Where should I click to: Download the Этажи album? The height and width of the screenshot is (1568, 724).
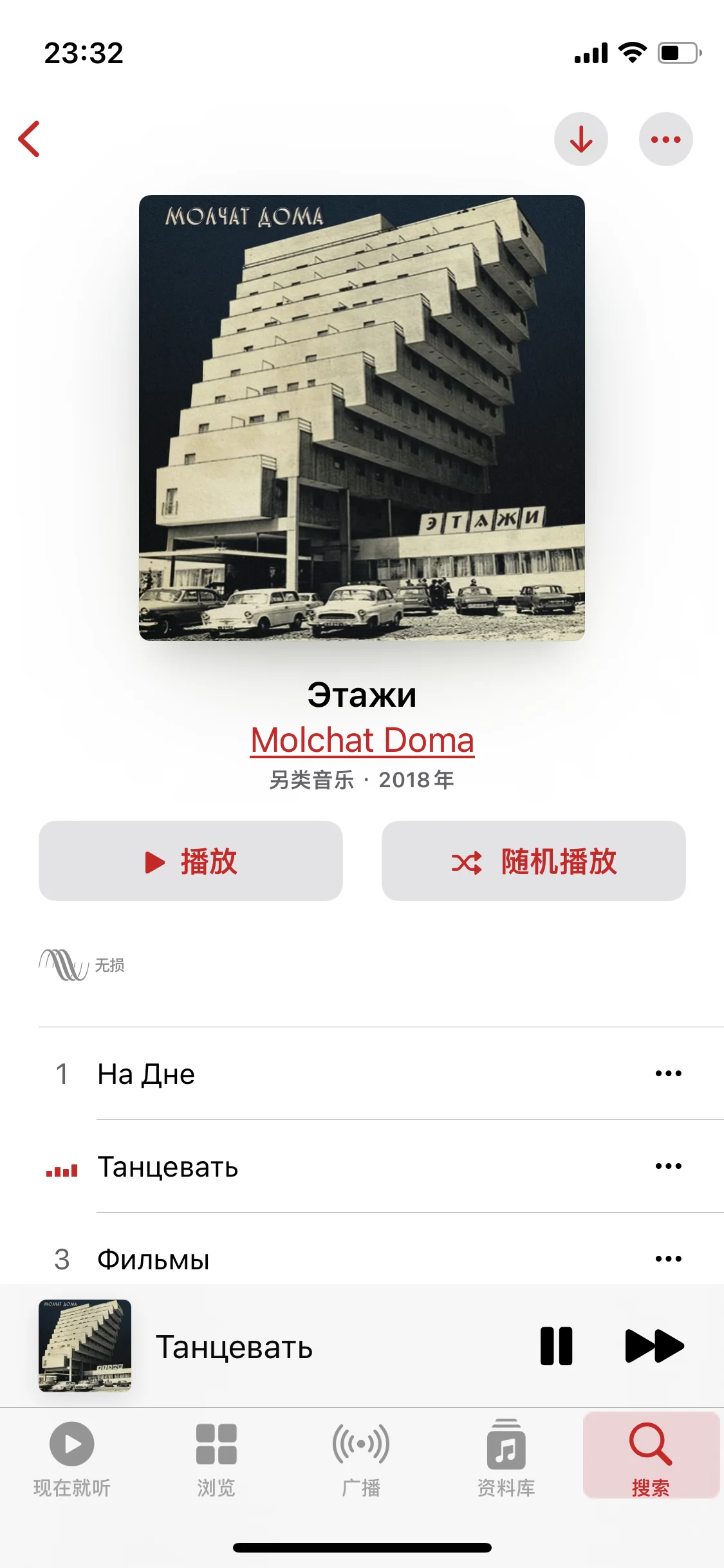tap(580, 139)
